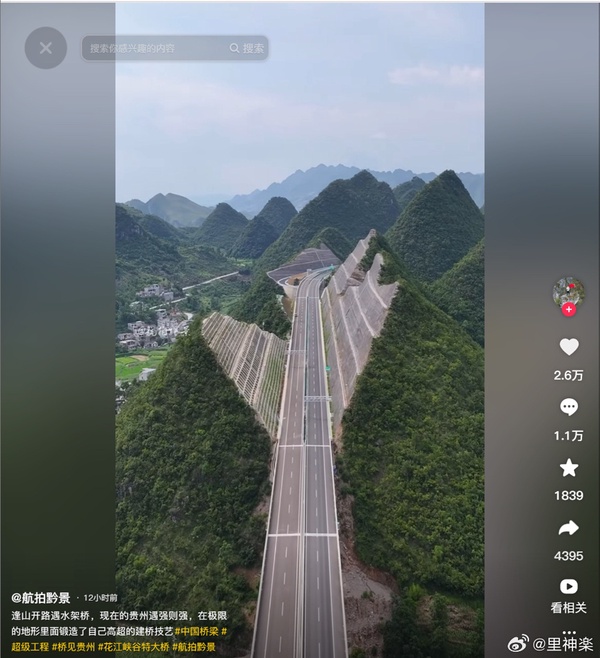Open the #桥见贵州 hashtag
This screenshot has height=658, width=600.
coord(74,647)
